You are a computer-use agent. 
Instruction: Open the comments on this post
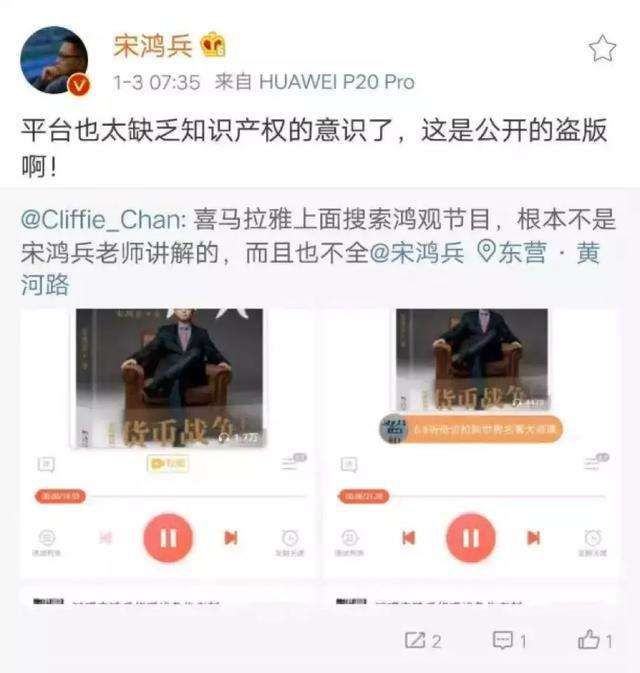tap(511, 639)
